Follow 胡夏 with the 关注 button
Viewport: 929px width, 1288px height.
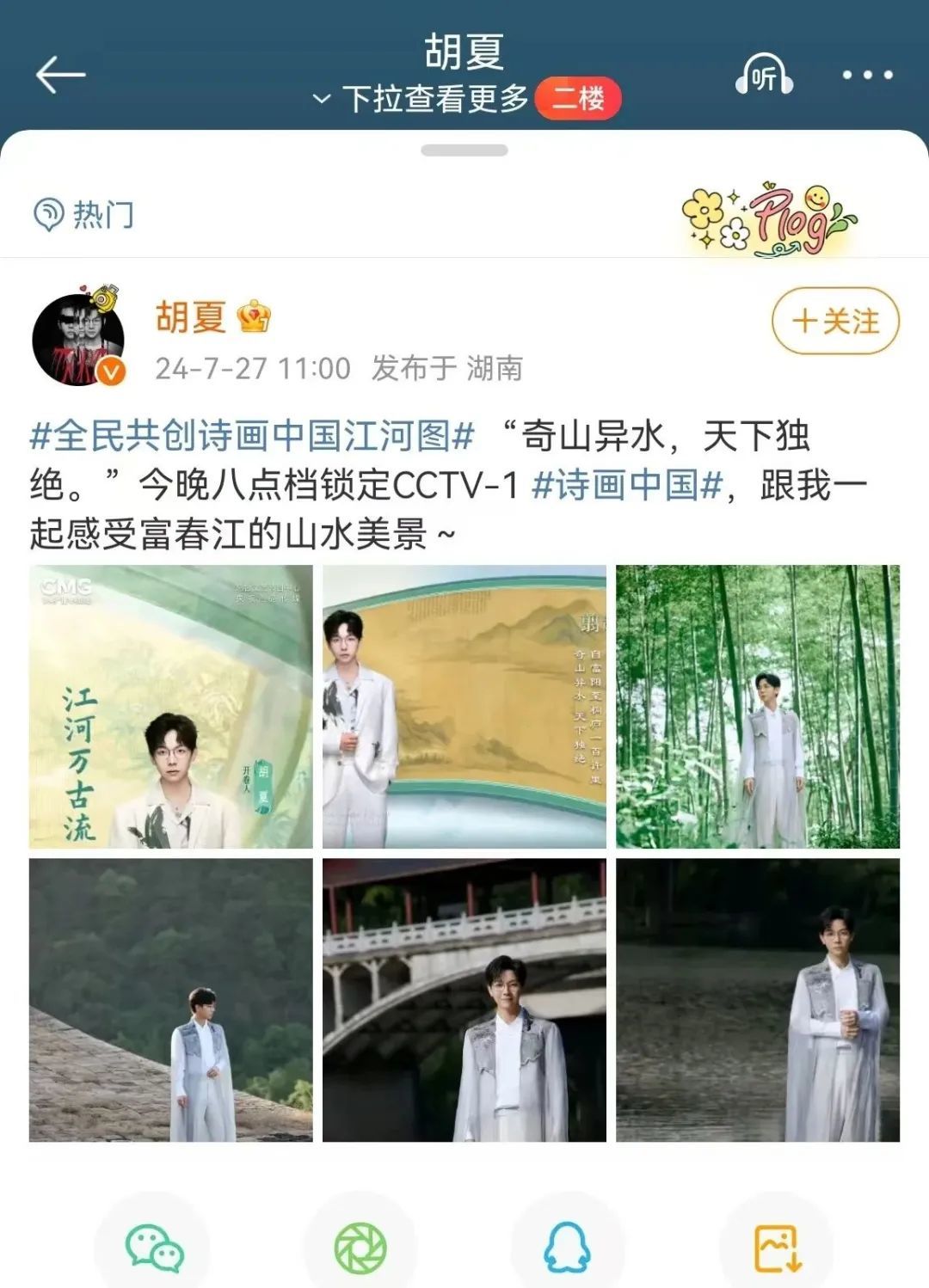[834, 322]
